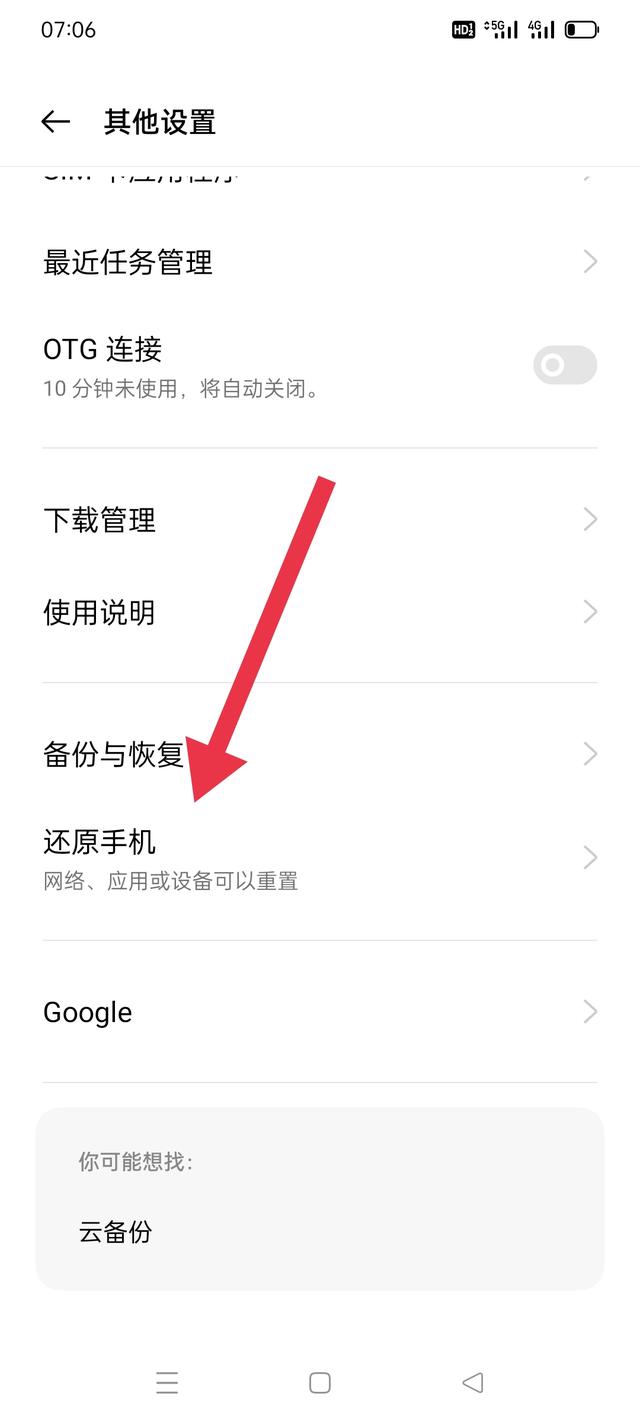Open Google settings row
Viewport: 640px width, 1422px height.
point(320,1012)
